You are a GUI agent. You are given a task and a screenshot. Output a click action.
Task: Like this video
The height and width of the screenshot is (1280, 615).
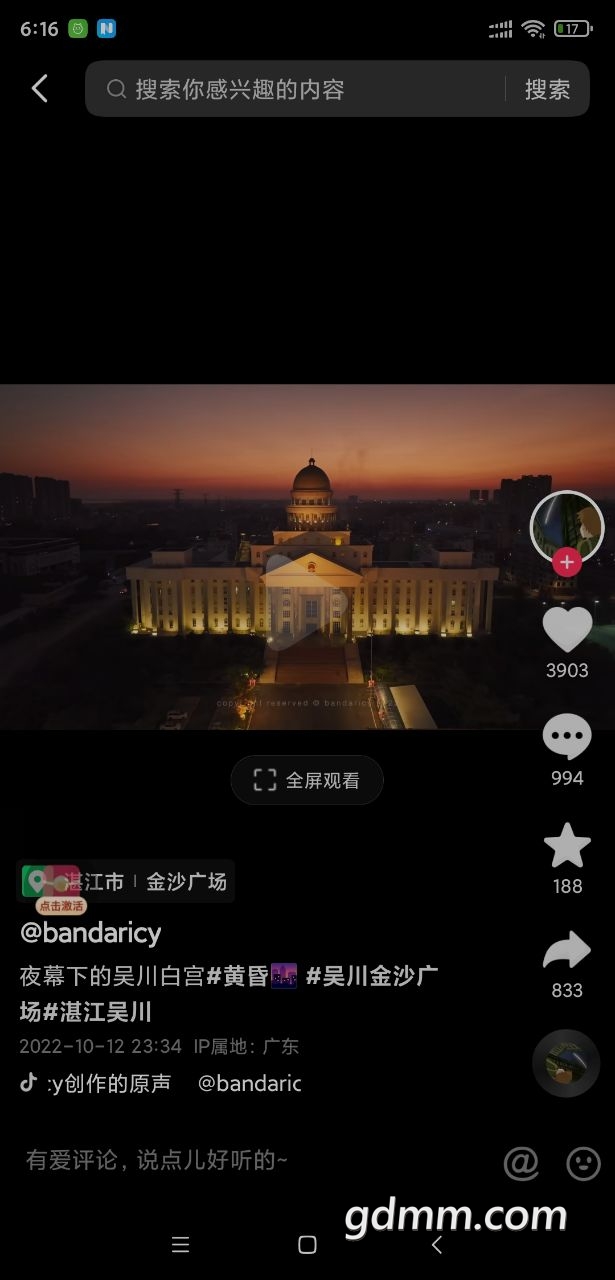pos(567,630)
